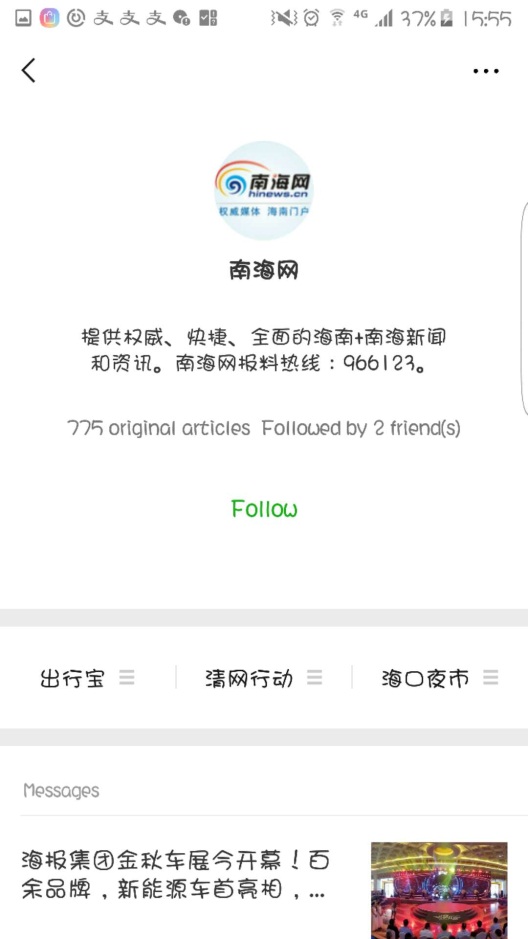Image resolution: width=528 pixels, height=939 pixels.
Task: Open the 海报集团金秋车展 article
Action: point(264,879)
